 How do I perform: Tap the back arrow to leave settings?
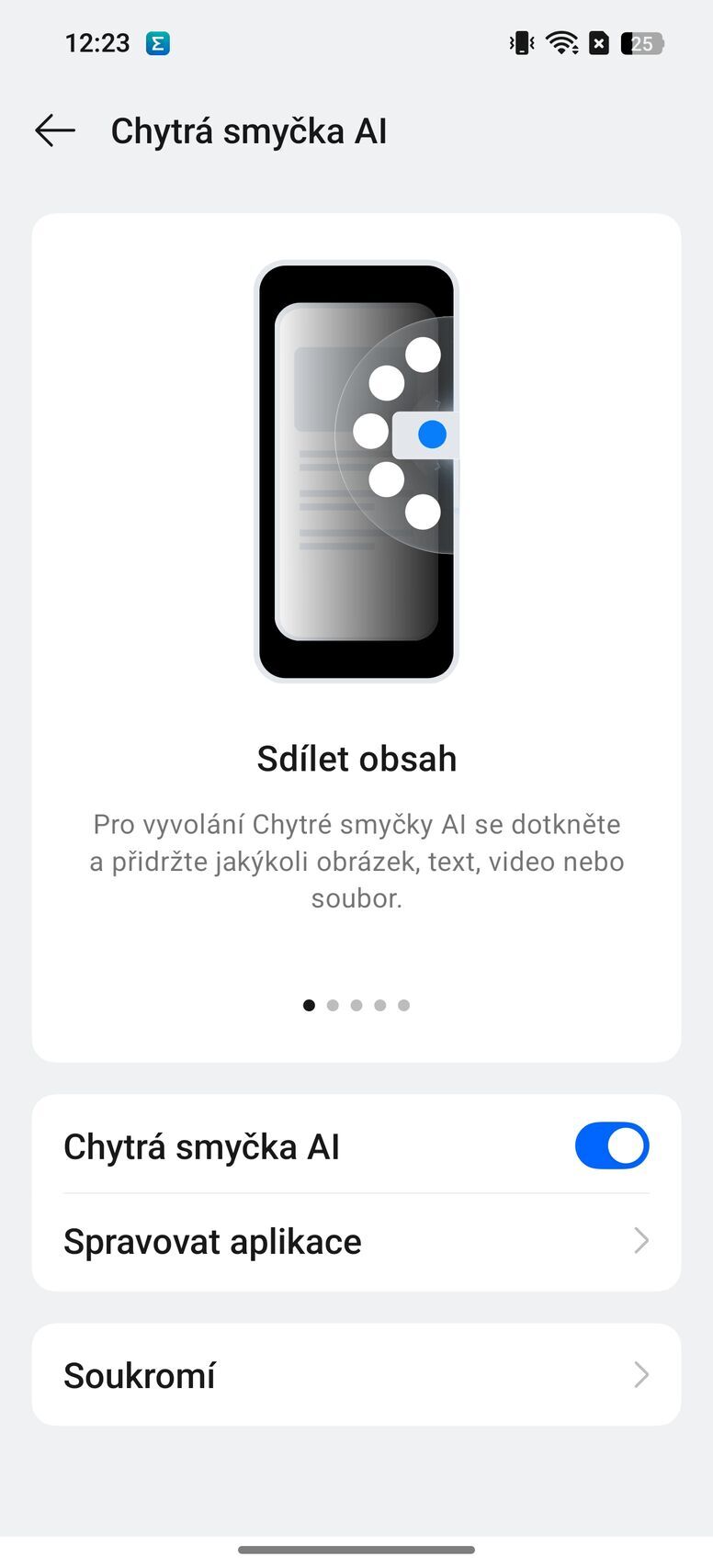click(x=54, y=130)
